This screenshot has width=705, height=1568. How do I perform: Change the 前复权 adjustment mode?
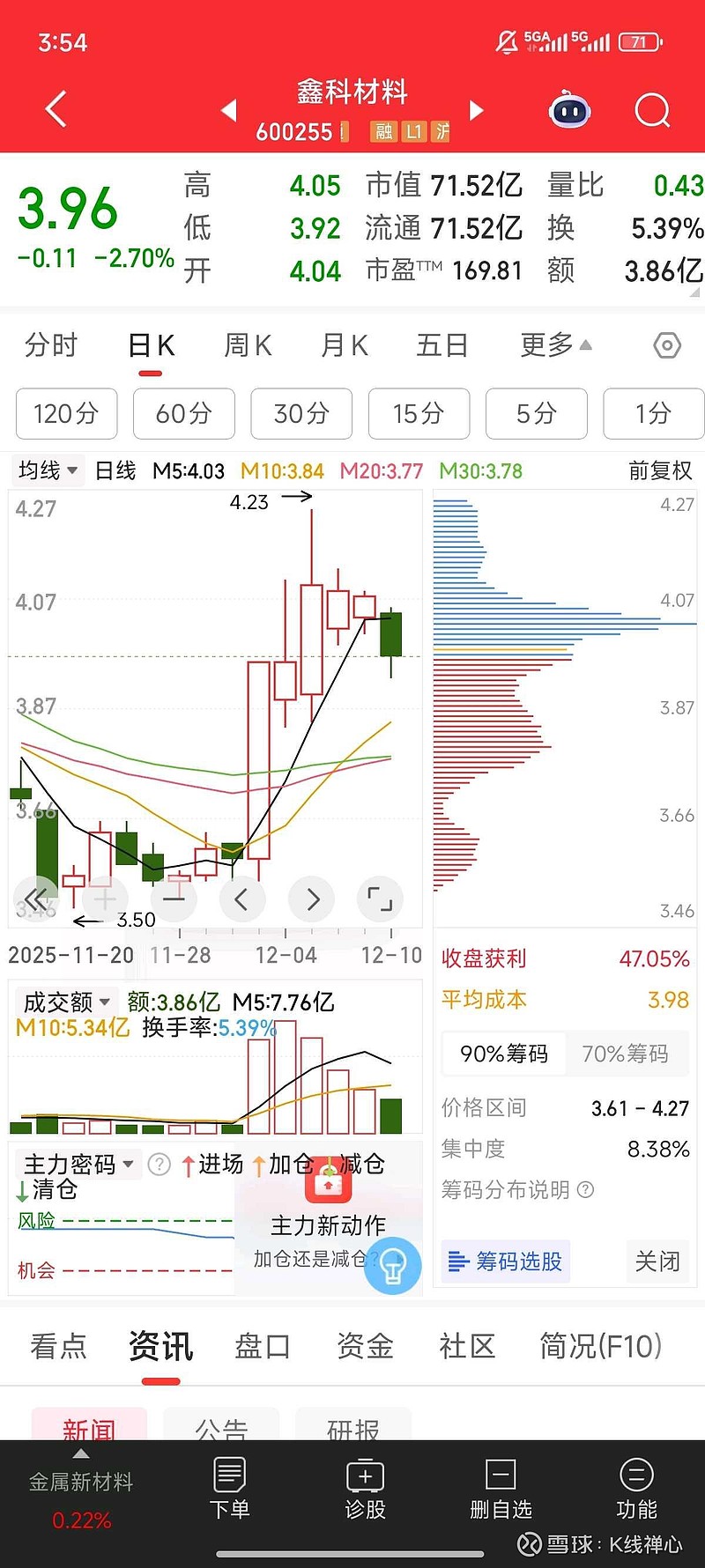coord(660,471)
